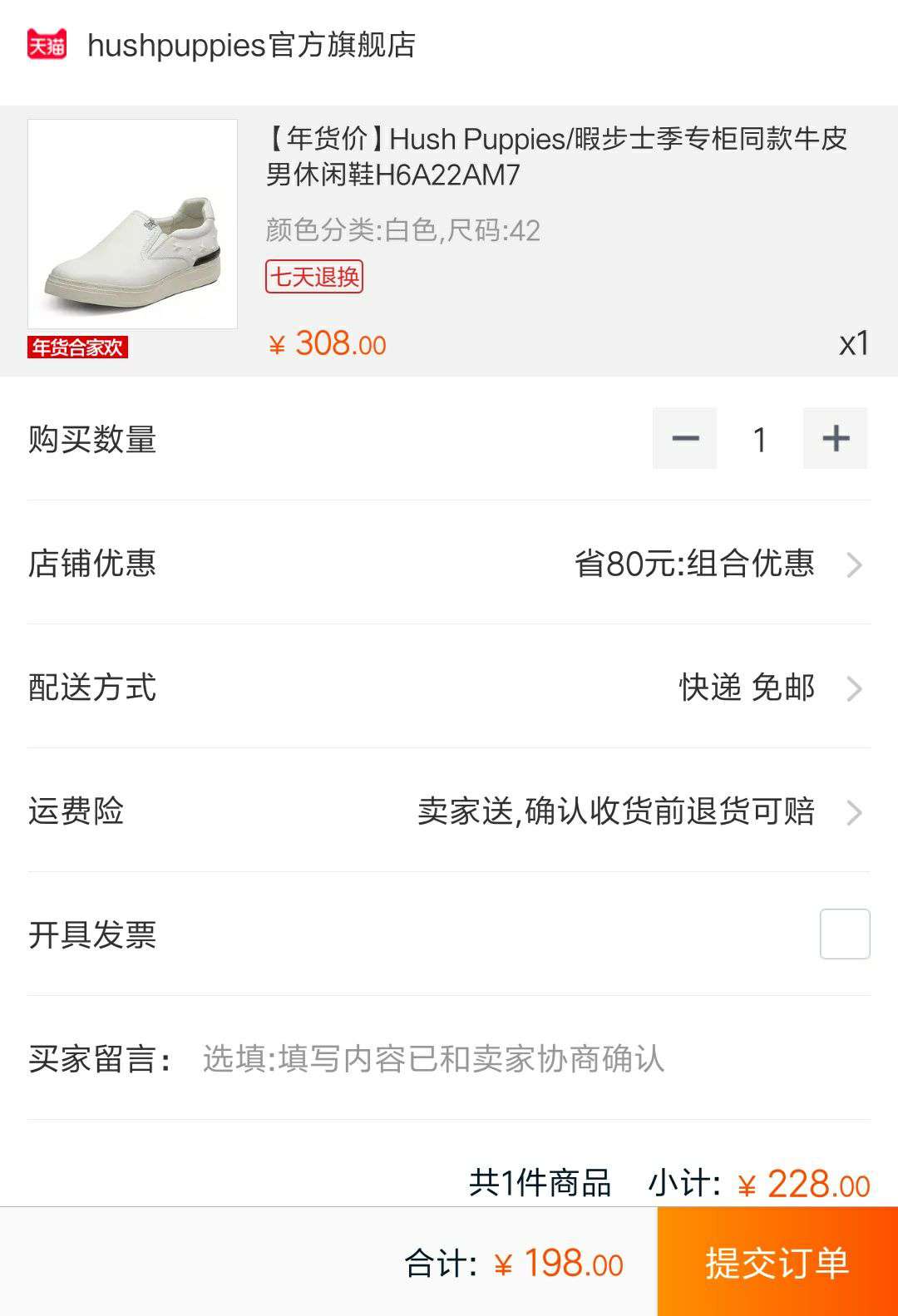Click the 快递 免邮 shipping method text
Screen dimensions: 898x1316
tap(747, 688)
